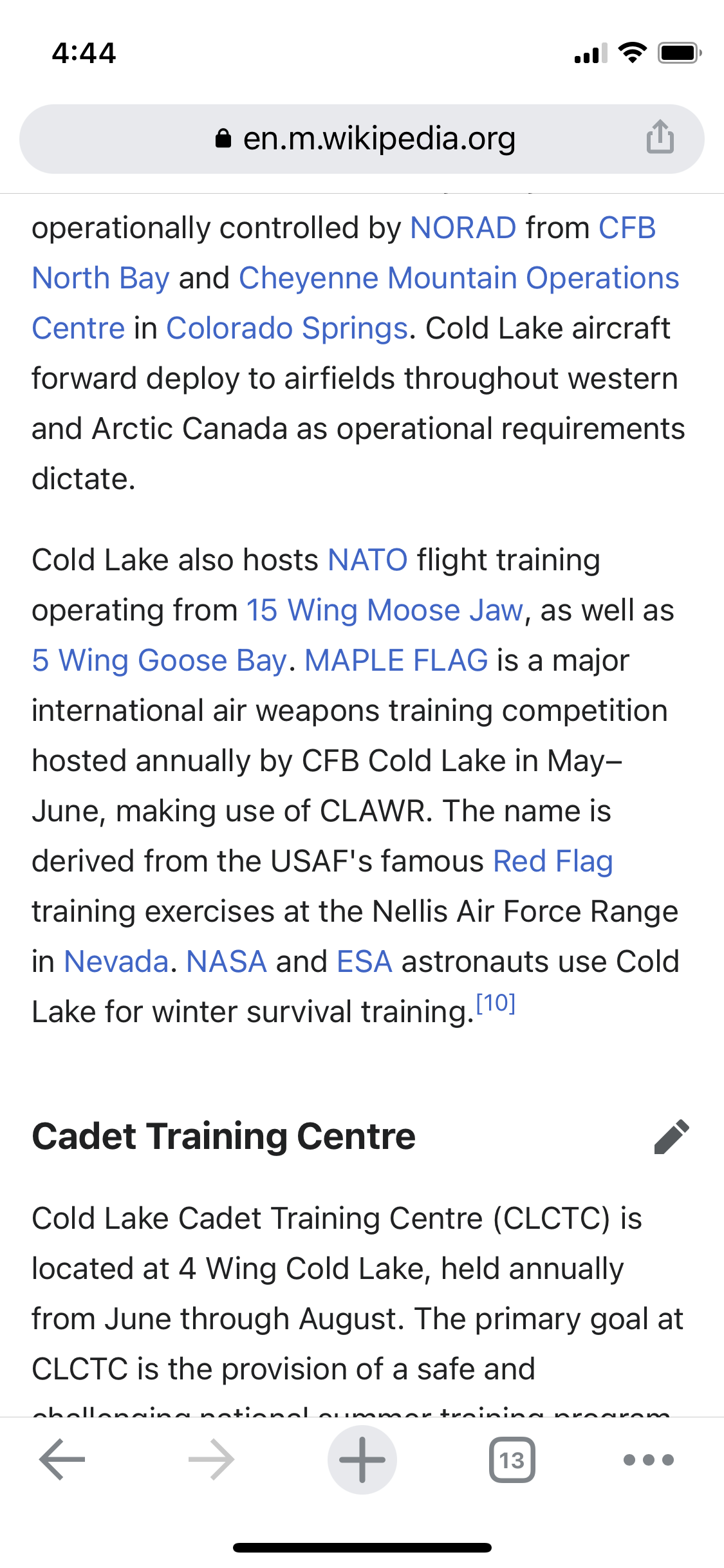Go to the Nevada article
Screen dimensions: 724x1568
point(116,962)
